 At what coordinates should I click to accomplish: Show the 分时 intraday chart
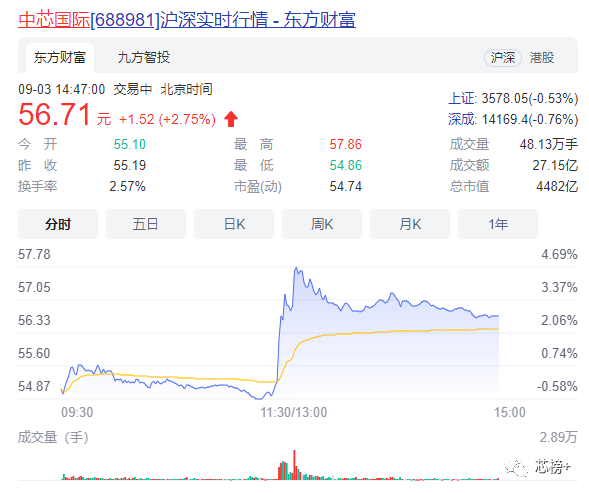(x=58, y=224)
